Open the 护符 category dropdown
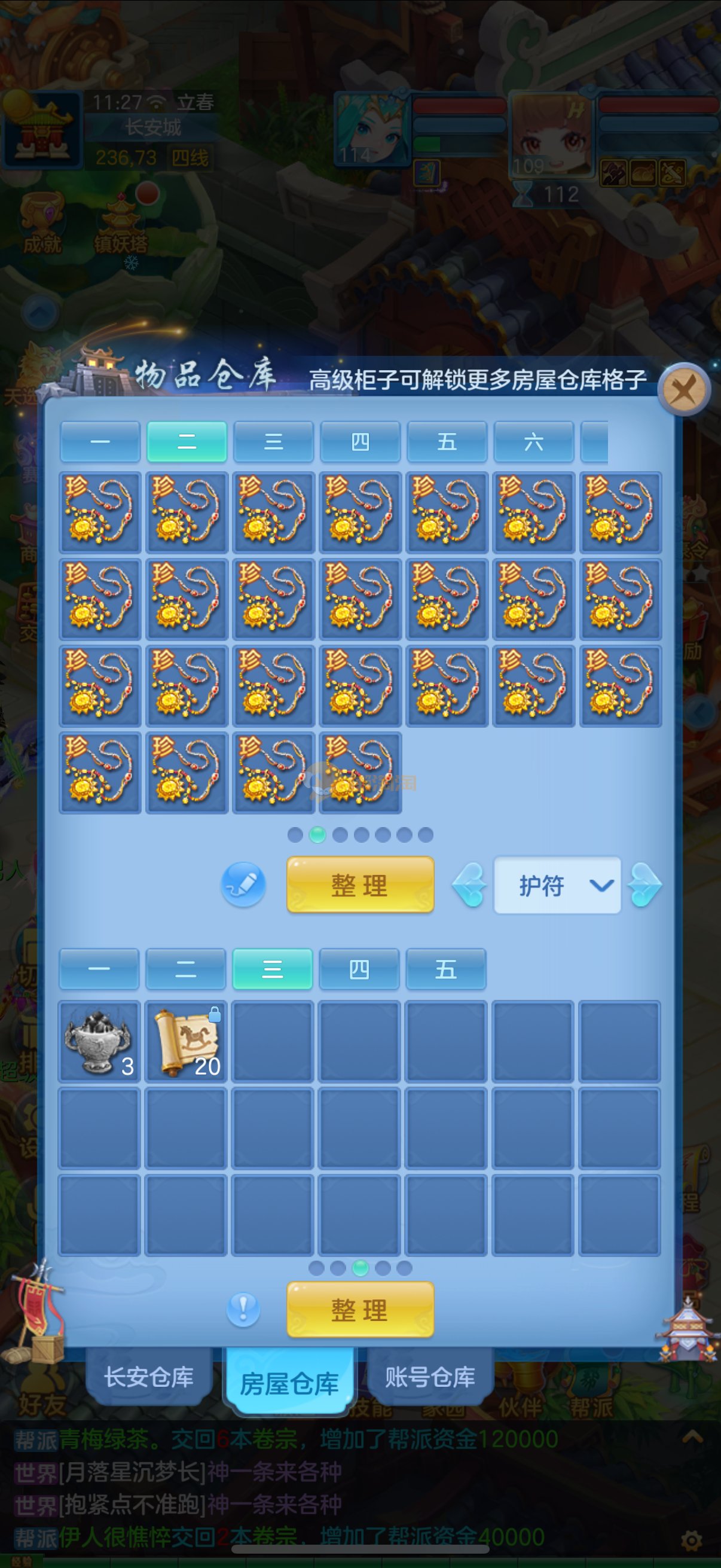The image size is (721, 1568). (557, 885)
